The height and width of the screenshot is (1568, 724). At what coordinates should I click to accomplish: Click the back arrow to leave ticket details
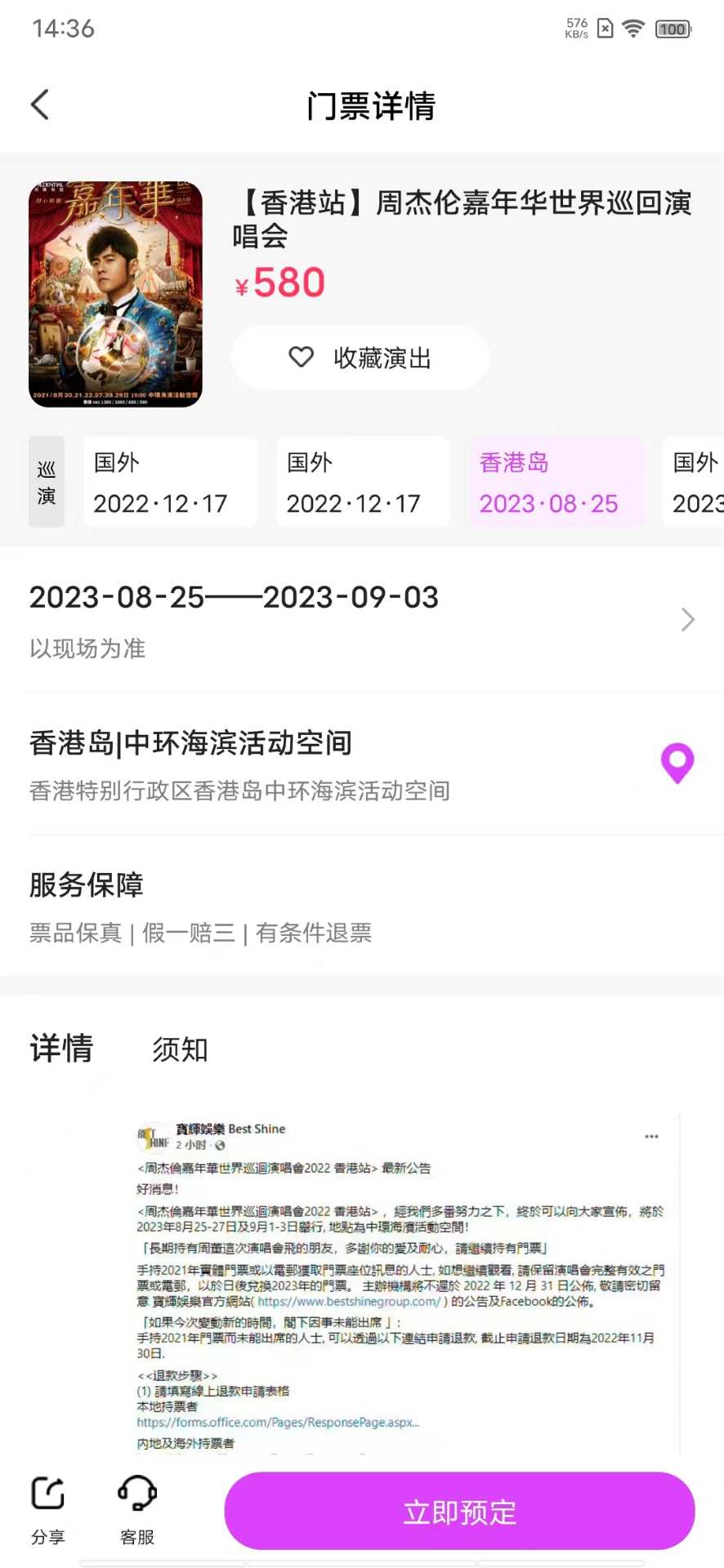39,105
